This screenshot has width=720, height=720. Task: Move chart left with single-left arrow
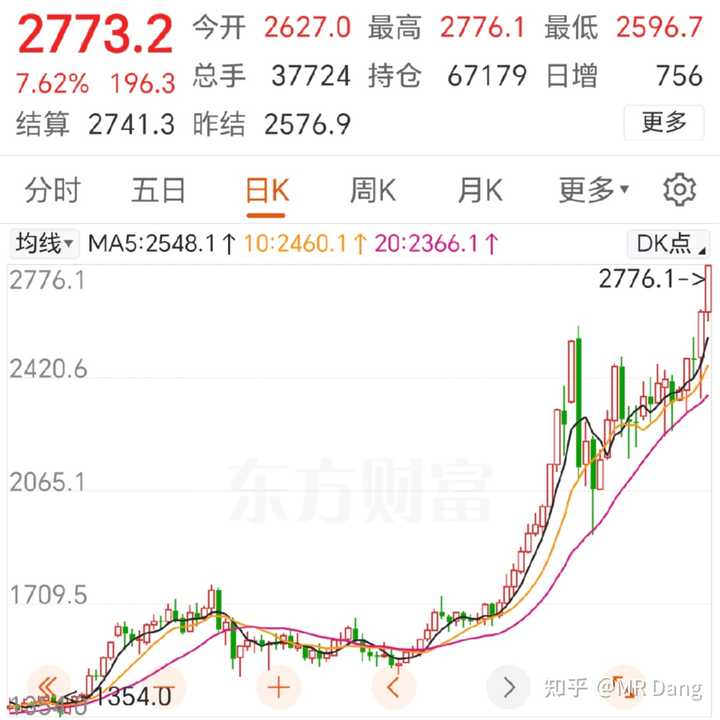pos(394,688)
